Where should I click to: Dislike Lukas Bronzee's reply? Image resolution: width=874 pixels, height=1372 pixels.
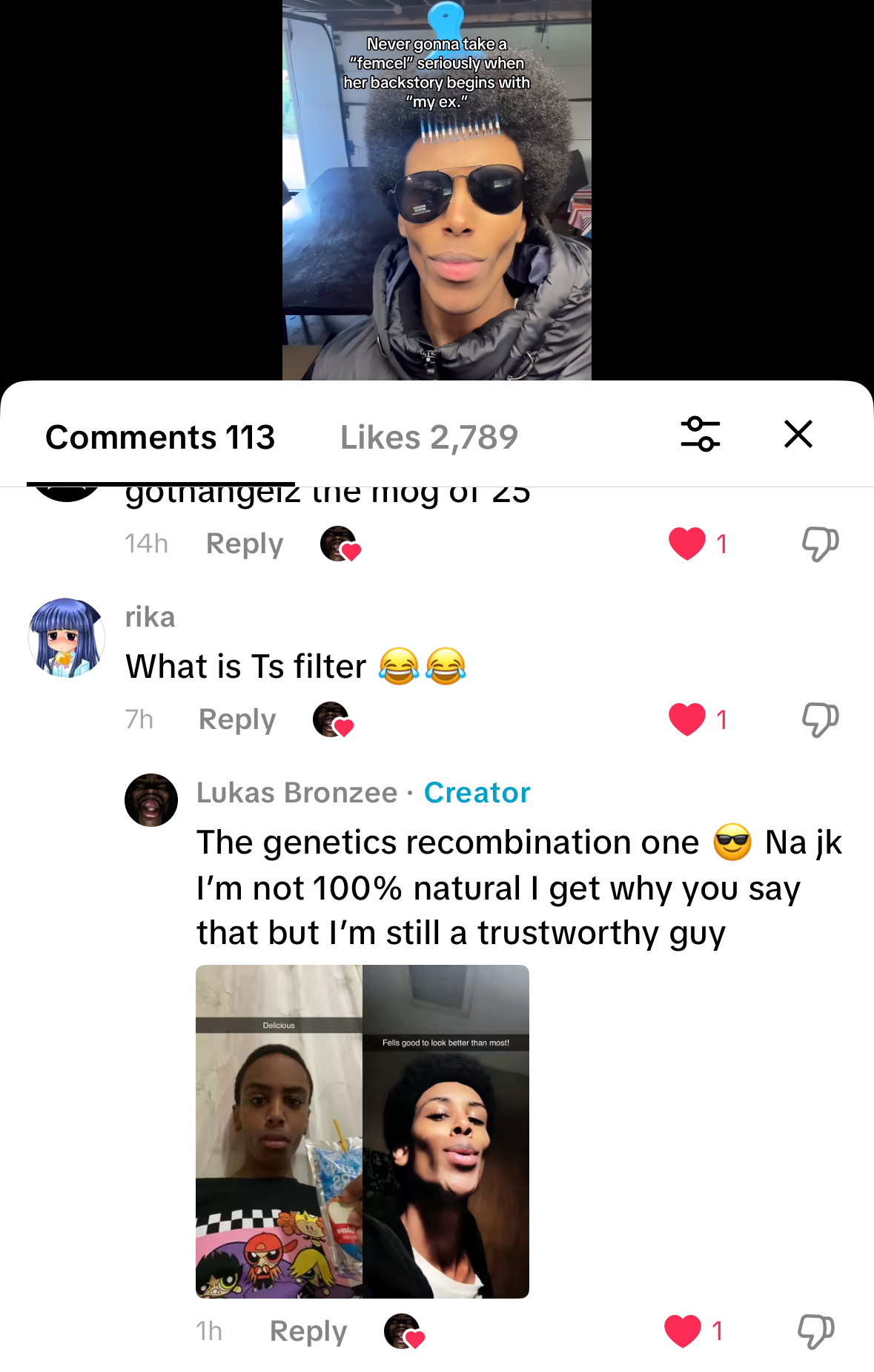[815, 1331]
